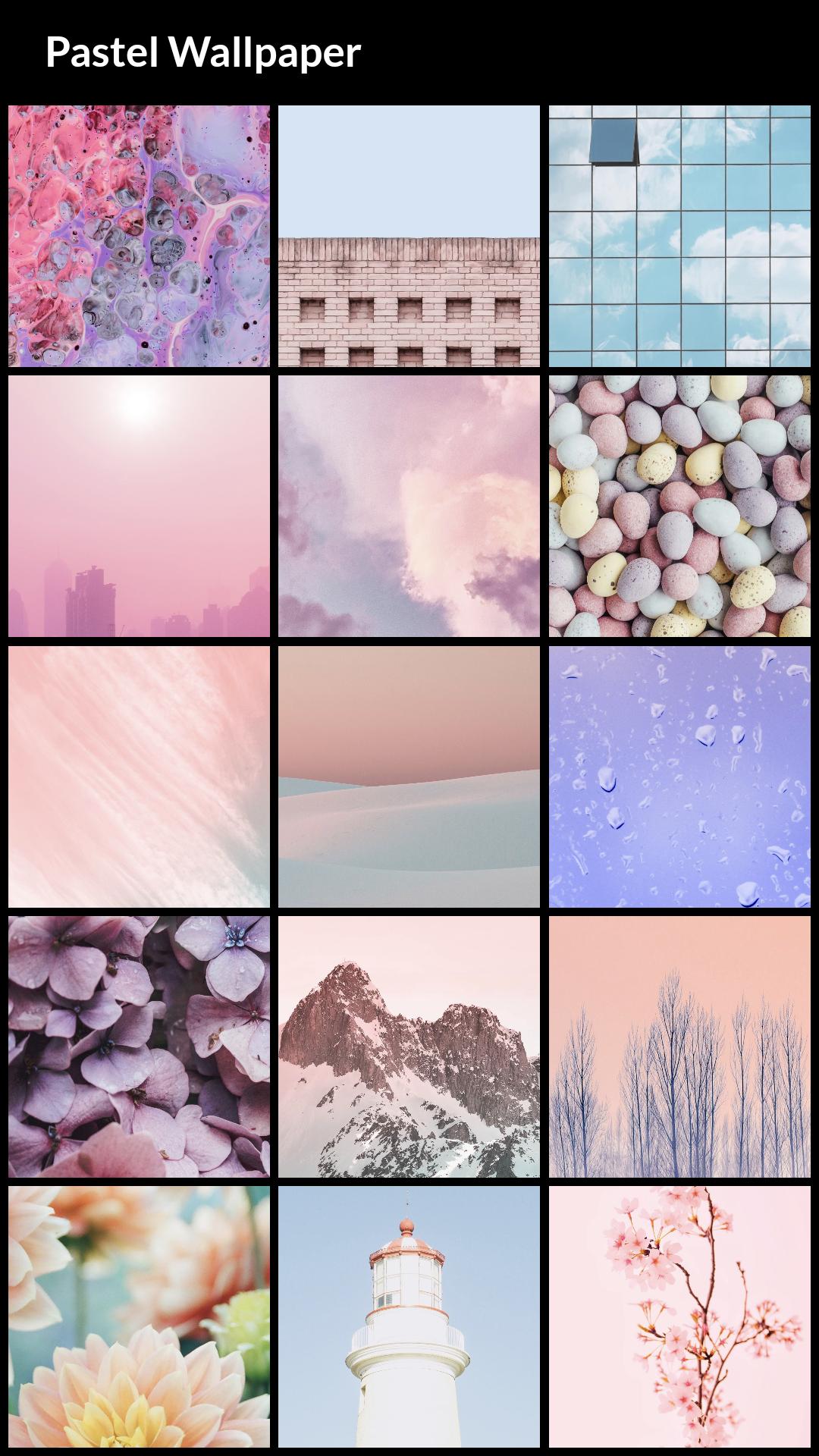
Task: View the bare blue trees wallpaper
Action: click(679, 1046)
